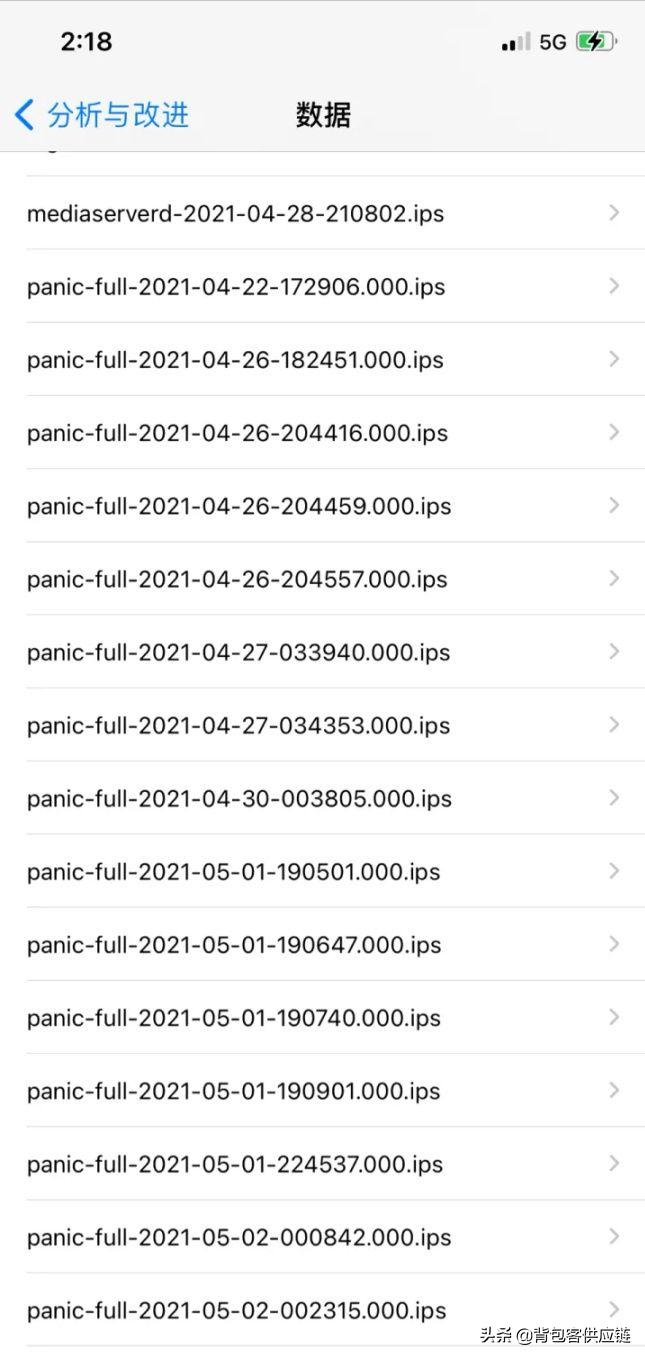Open panic-full-2021-05-01-190740.000.ips
Image resolution: width=645 pixels, height=1358 pixels.
[234, 1018]
